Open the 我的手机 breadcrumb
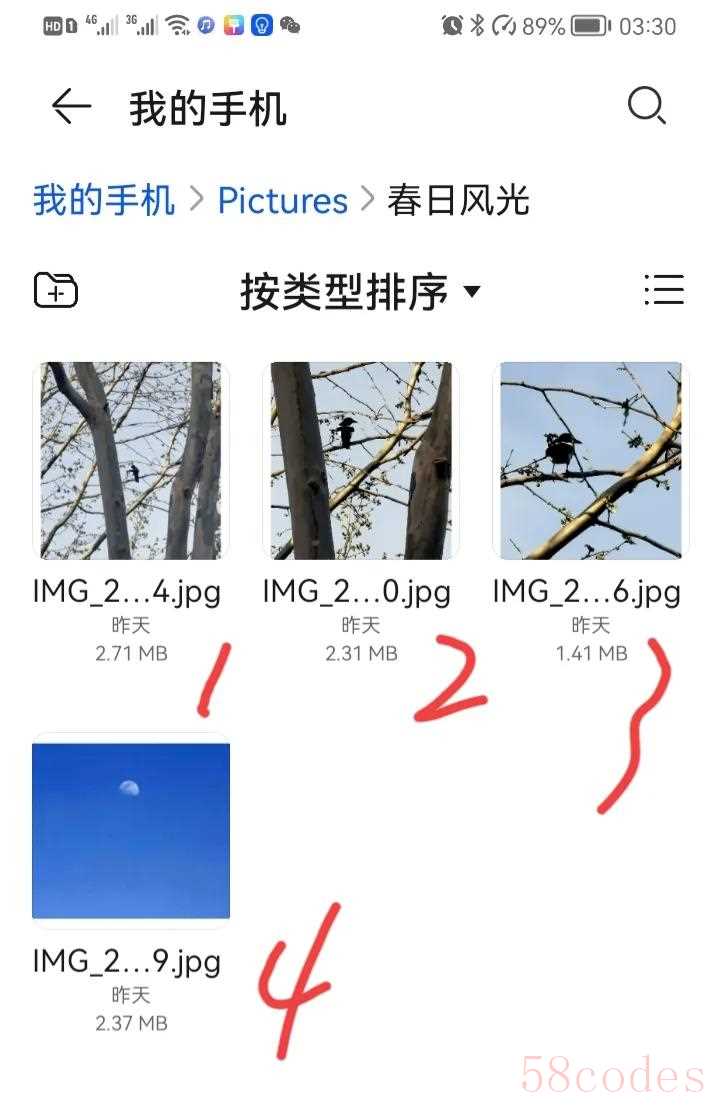Screen dimensions: 720x1105 (104, 200)
